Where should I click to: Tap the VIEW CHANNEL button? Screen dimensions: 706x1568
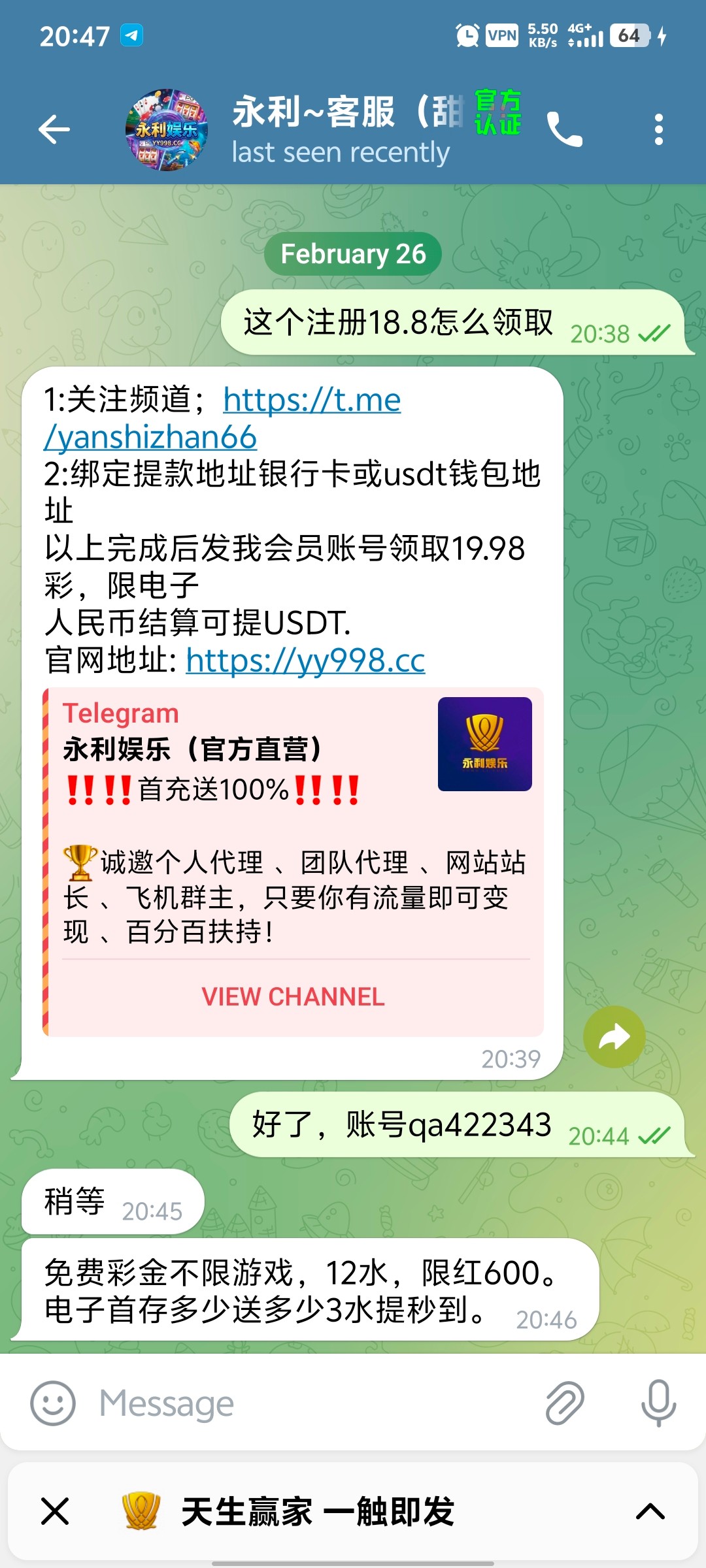[x=293, y=997]
